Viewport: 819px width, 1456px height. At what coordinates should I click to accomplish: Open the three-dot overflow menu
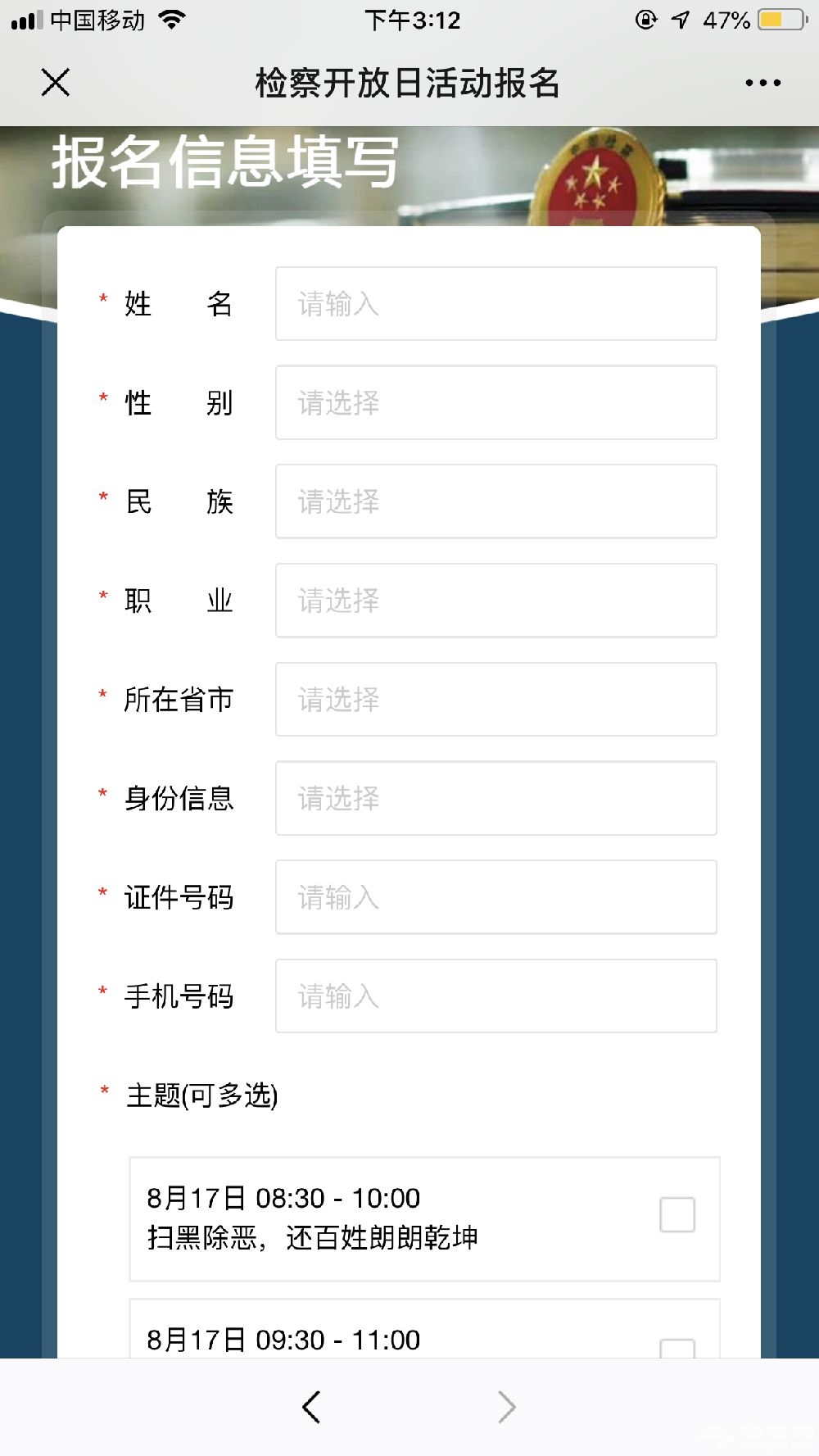point(762,83)
